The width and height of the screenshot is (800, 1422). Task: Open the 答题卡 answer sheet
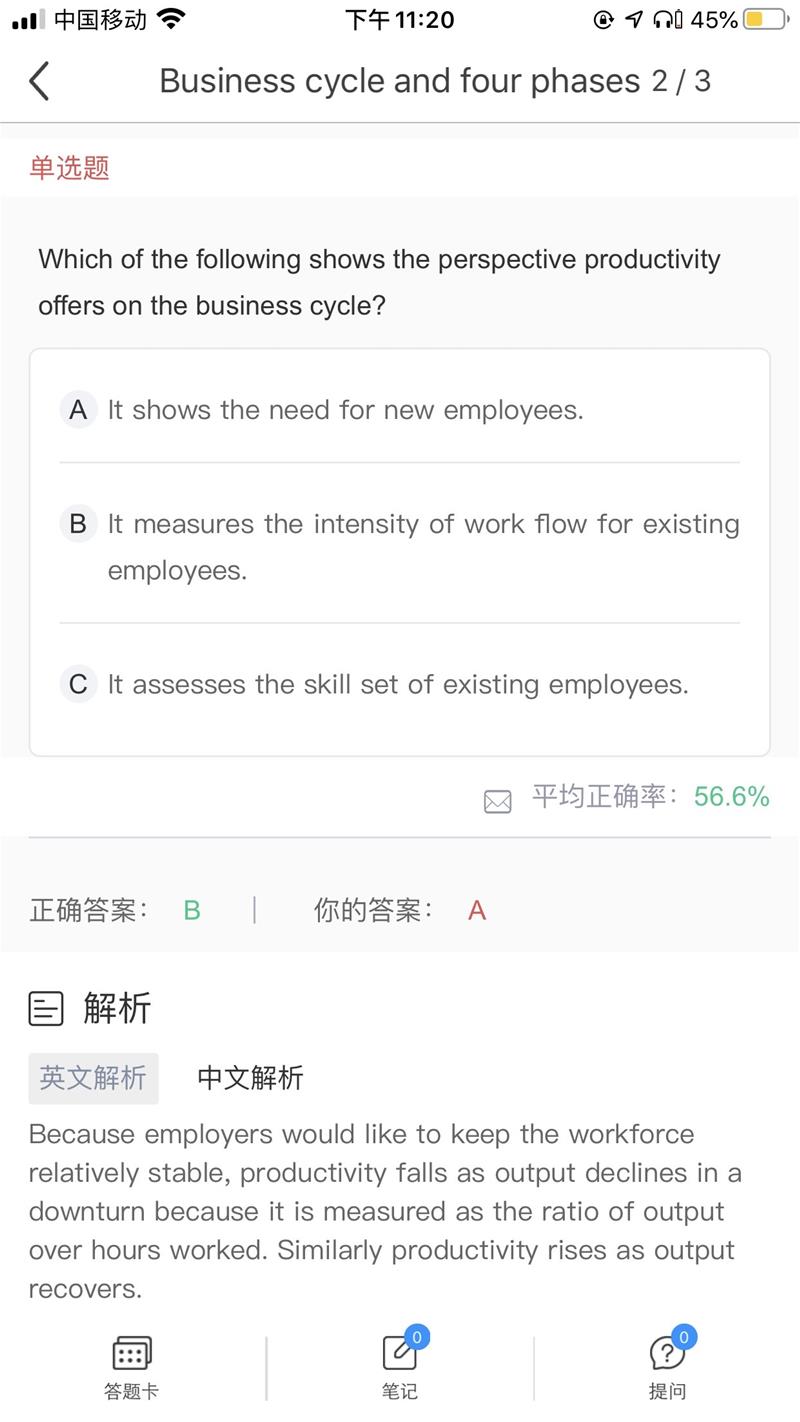click(132, 1368)
